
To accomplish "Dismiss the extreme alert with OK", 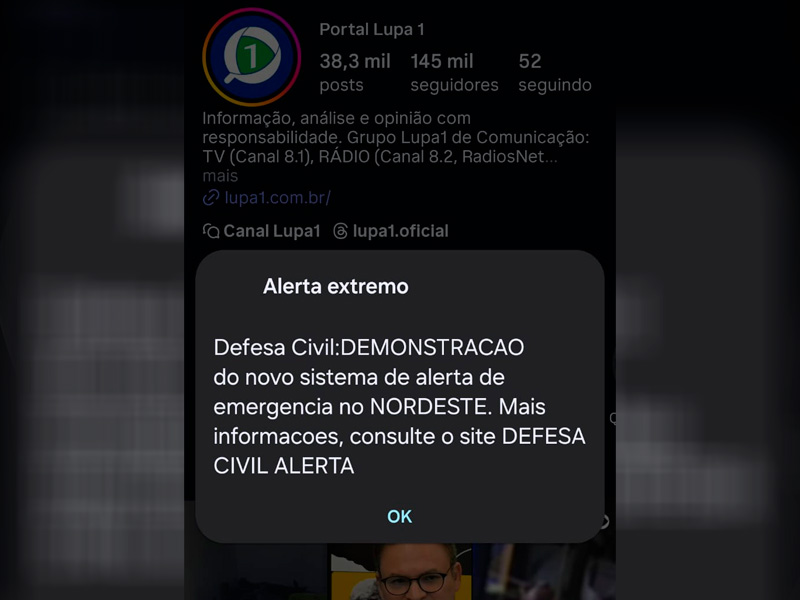I will coord(399,516).
